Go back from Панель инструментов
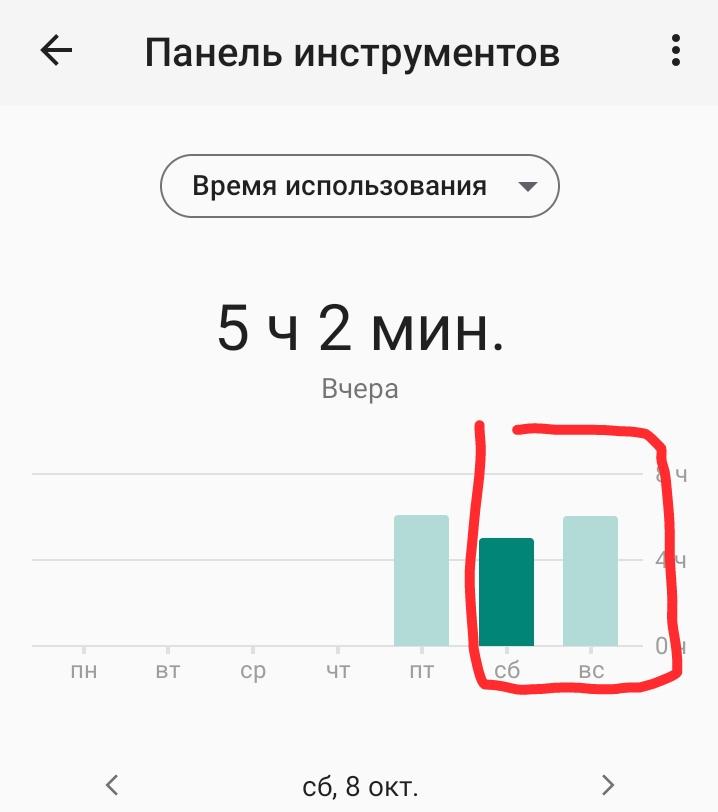 tap(57, 52)
